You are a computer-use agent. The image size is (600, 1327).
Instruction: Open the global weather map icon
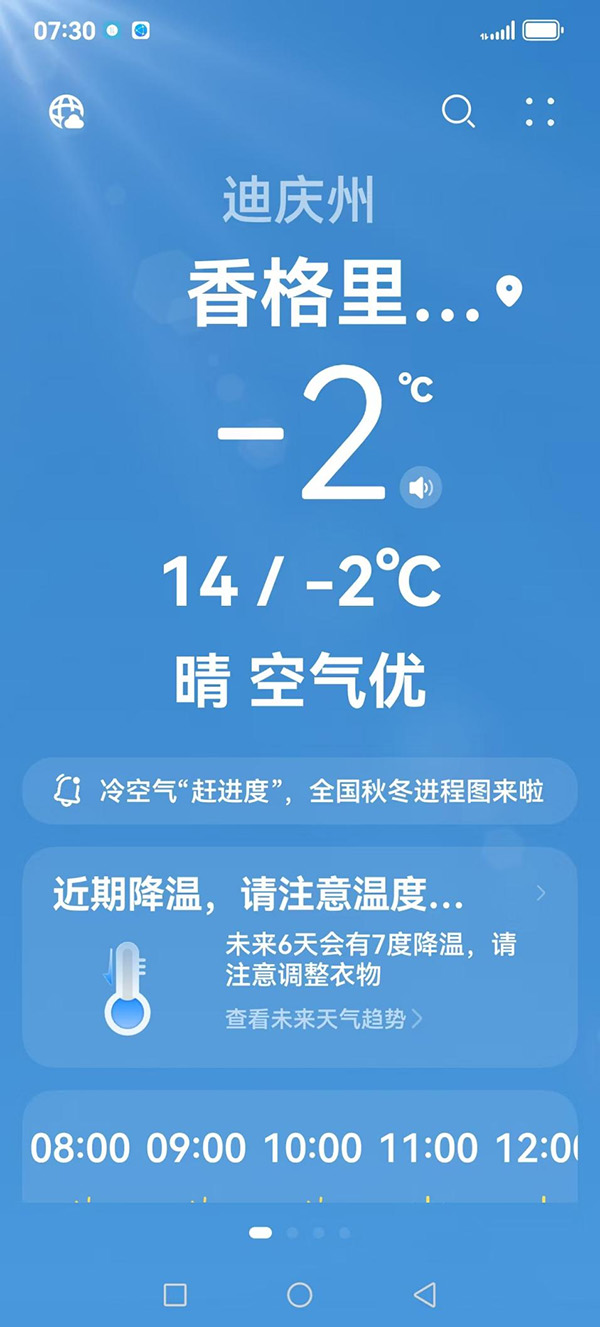[67, 112]
